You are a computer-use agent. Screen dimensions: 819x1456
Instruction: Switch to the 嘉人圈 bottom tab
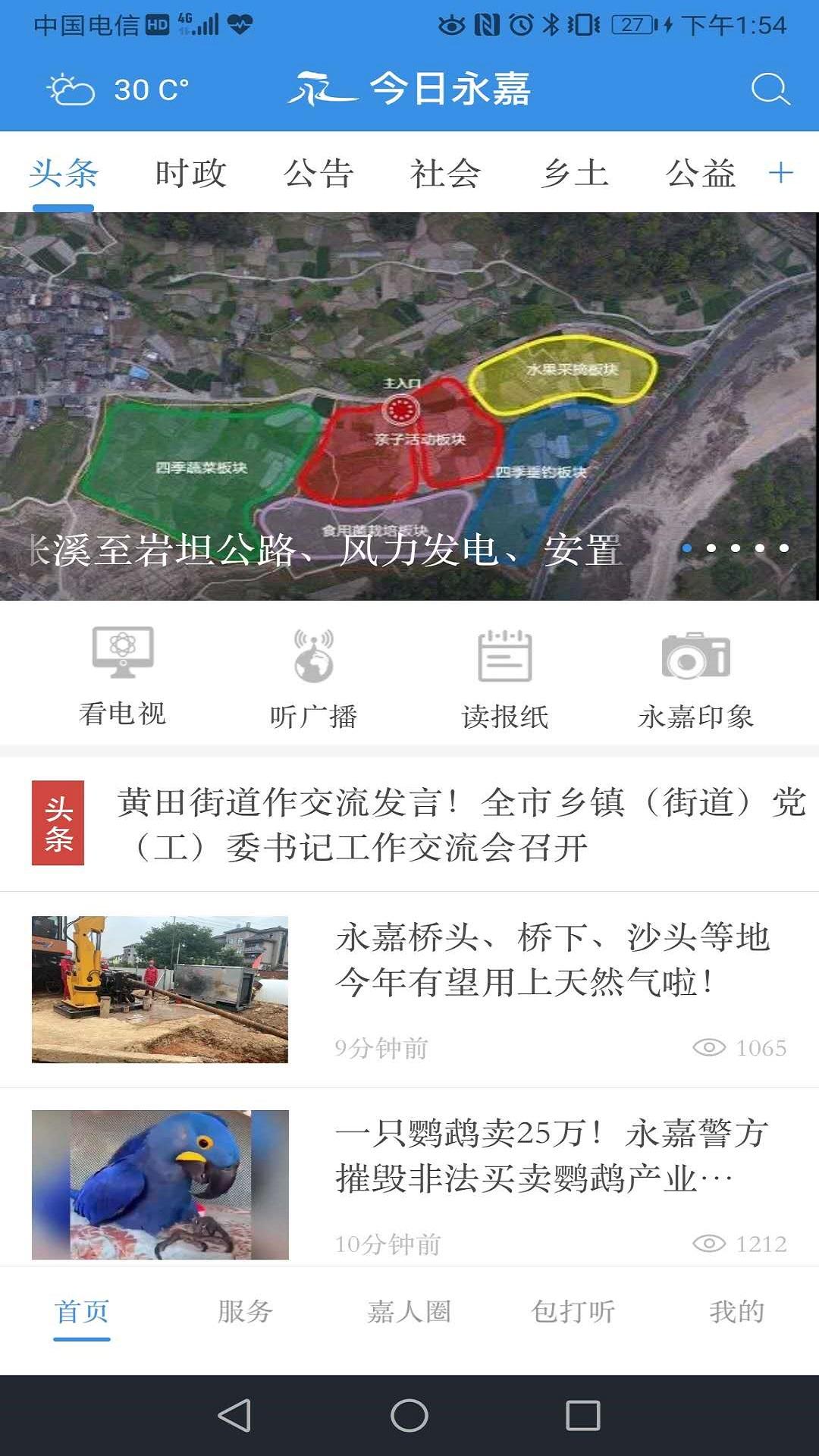(x=409, y=1311)
